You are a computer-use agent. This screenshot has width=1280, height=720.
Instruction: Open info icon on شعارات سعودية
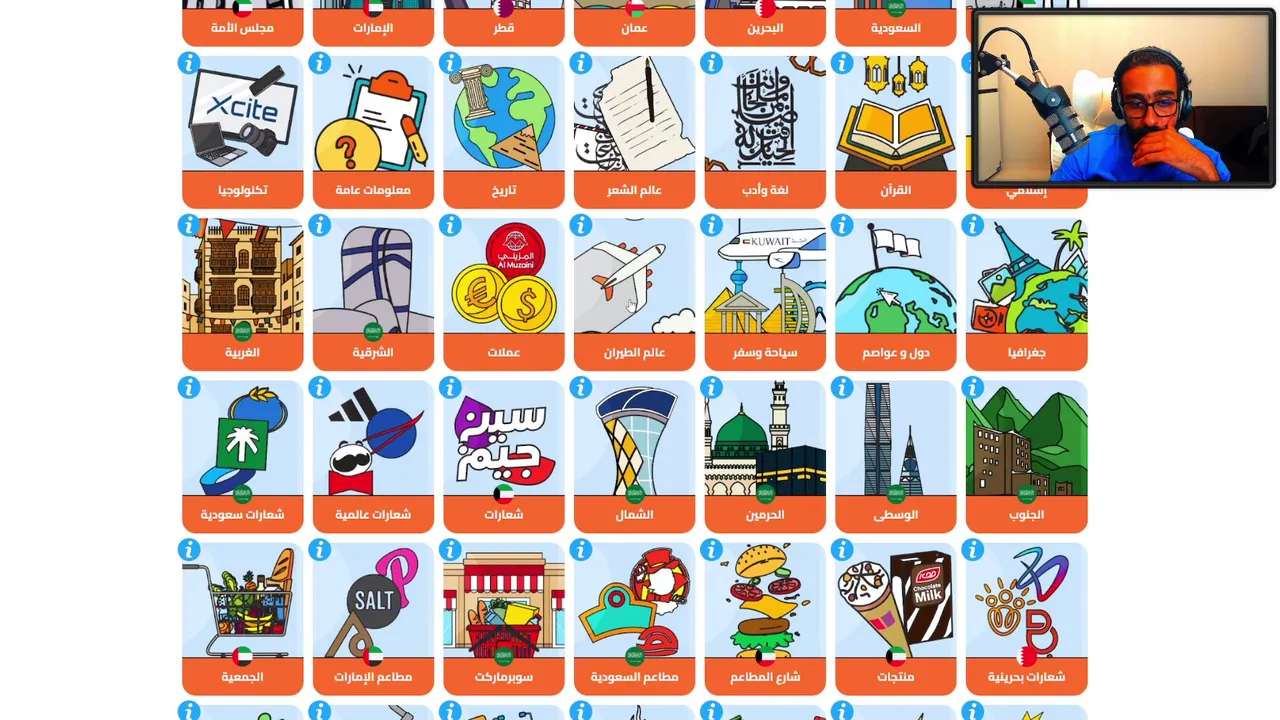pyautogui.click(x=189, y=388)
